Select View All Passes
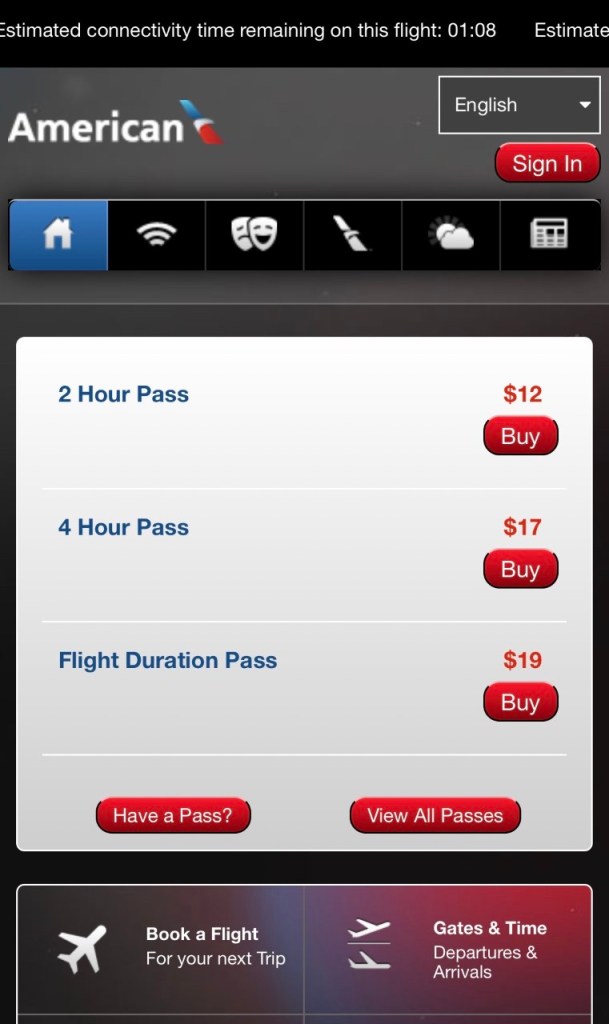 435,816
